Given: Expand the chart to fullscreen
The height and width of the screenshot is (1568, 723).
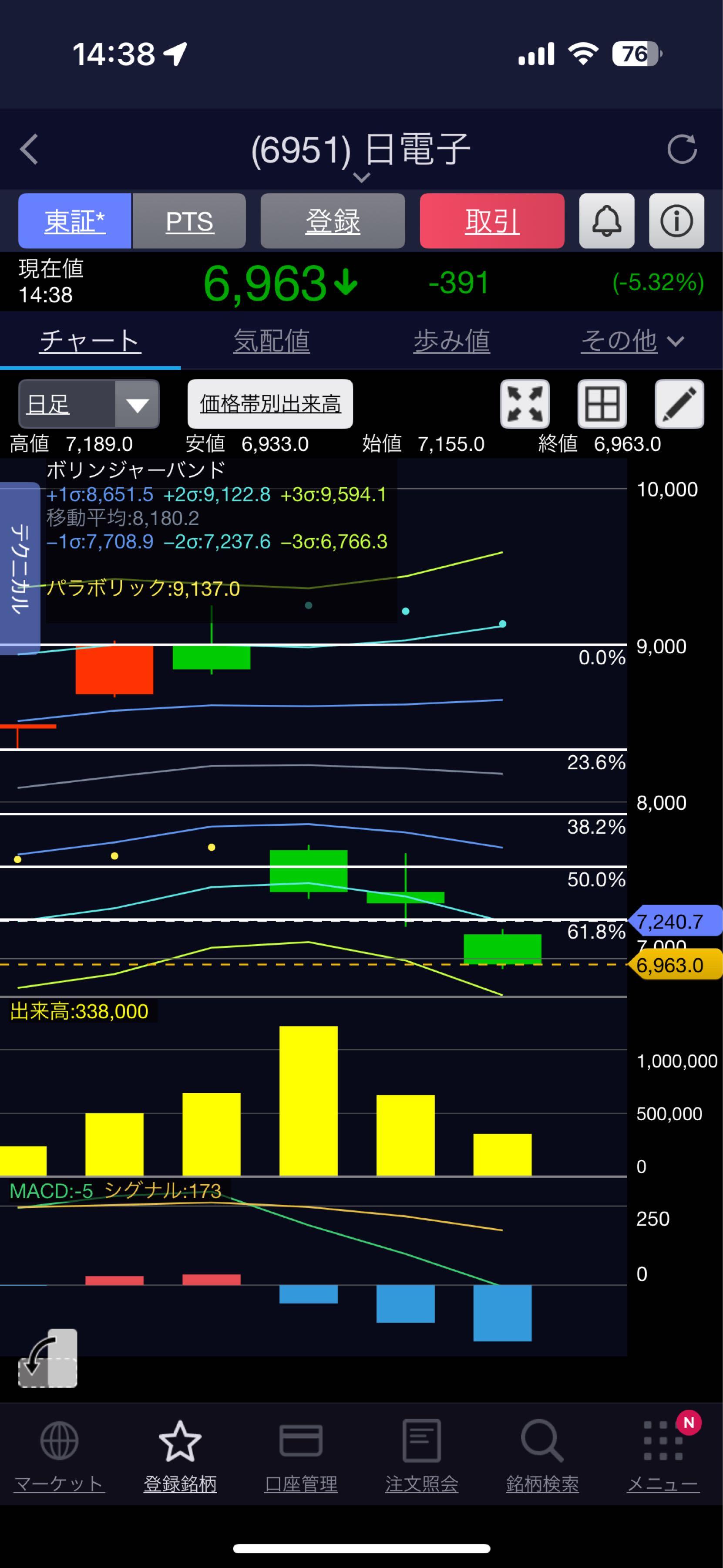Looking at the screenshot, I should [x=525, y=404].
